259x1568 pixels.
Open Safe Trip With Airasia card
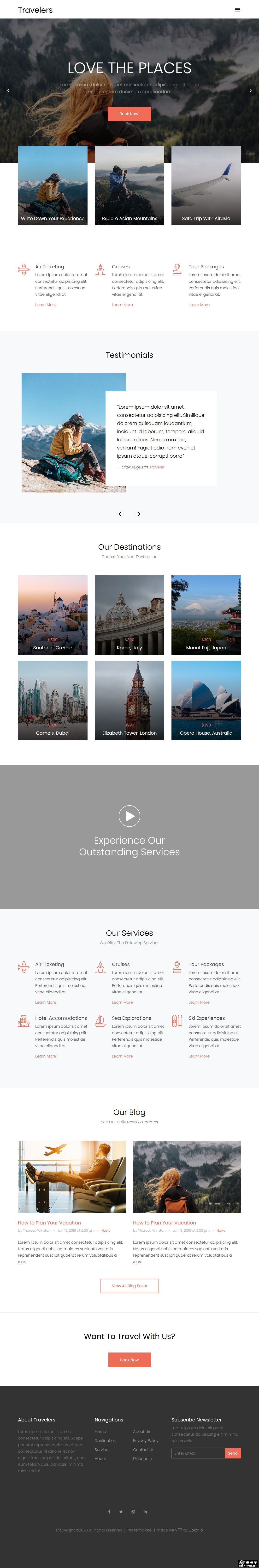tap(206, 186)
